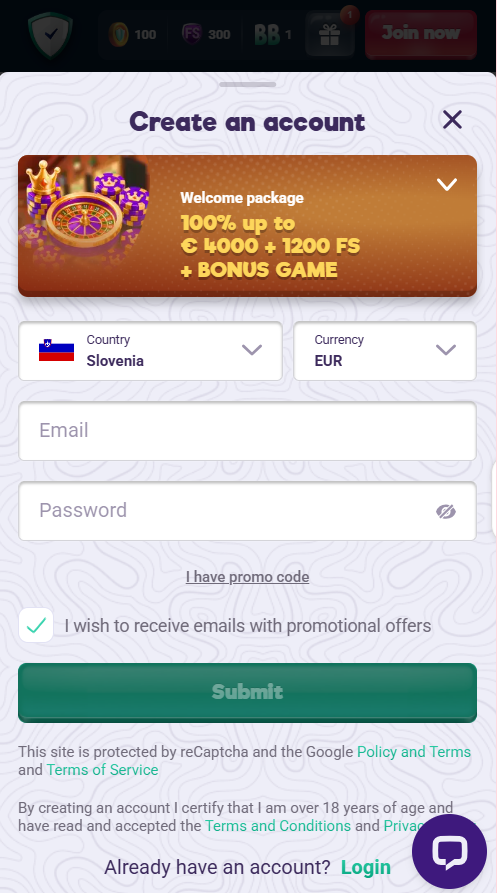
Task: Uncheck the promotional emails checkbox
Action: [36, 625]
